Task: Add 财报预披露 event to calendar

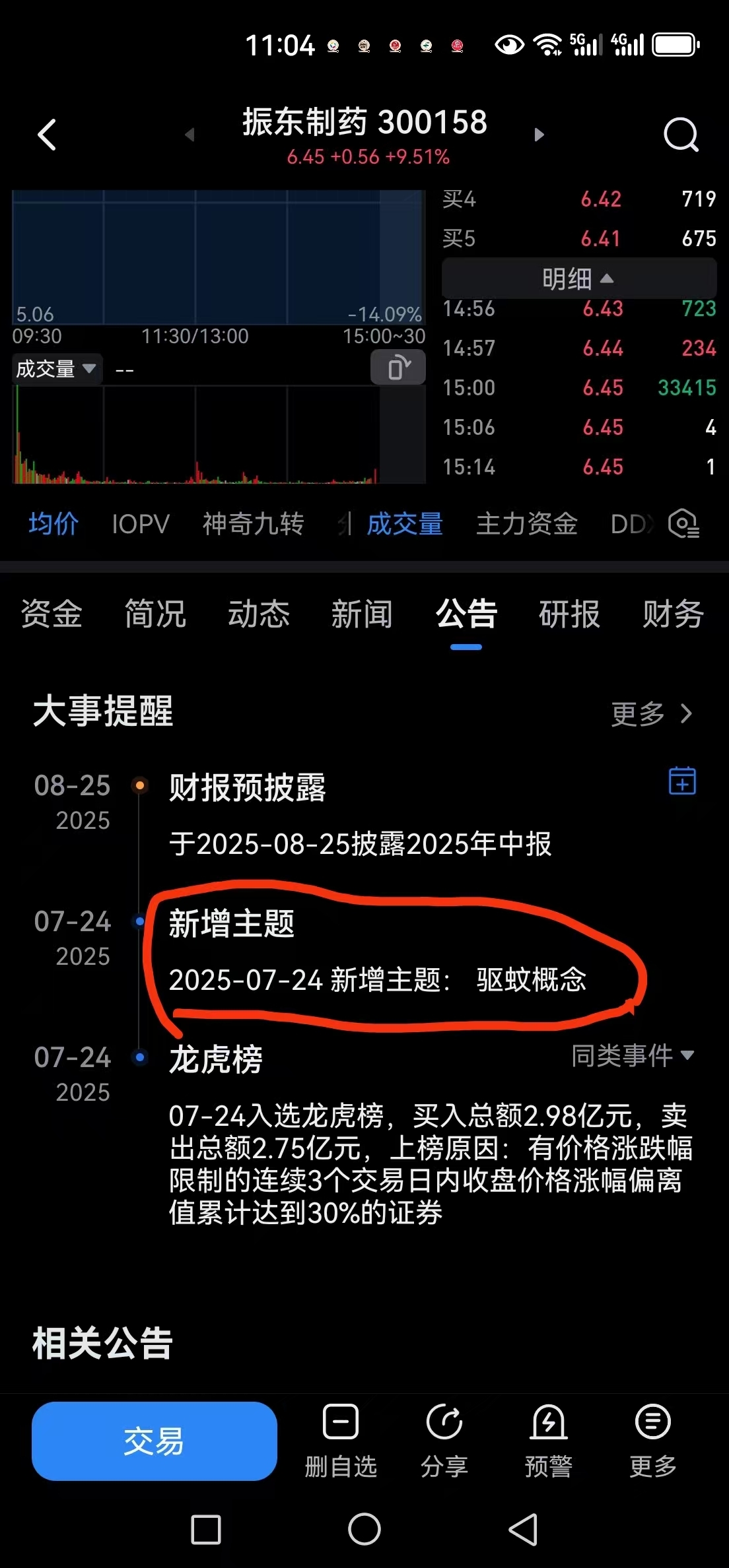Action: [x=682, y=781]
